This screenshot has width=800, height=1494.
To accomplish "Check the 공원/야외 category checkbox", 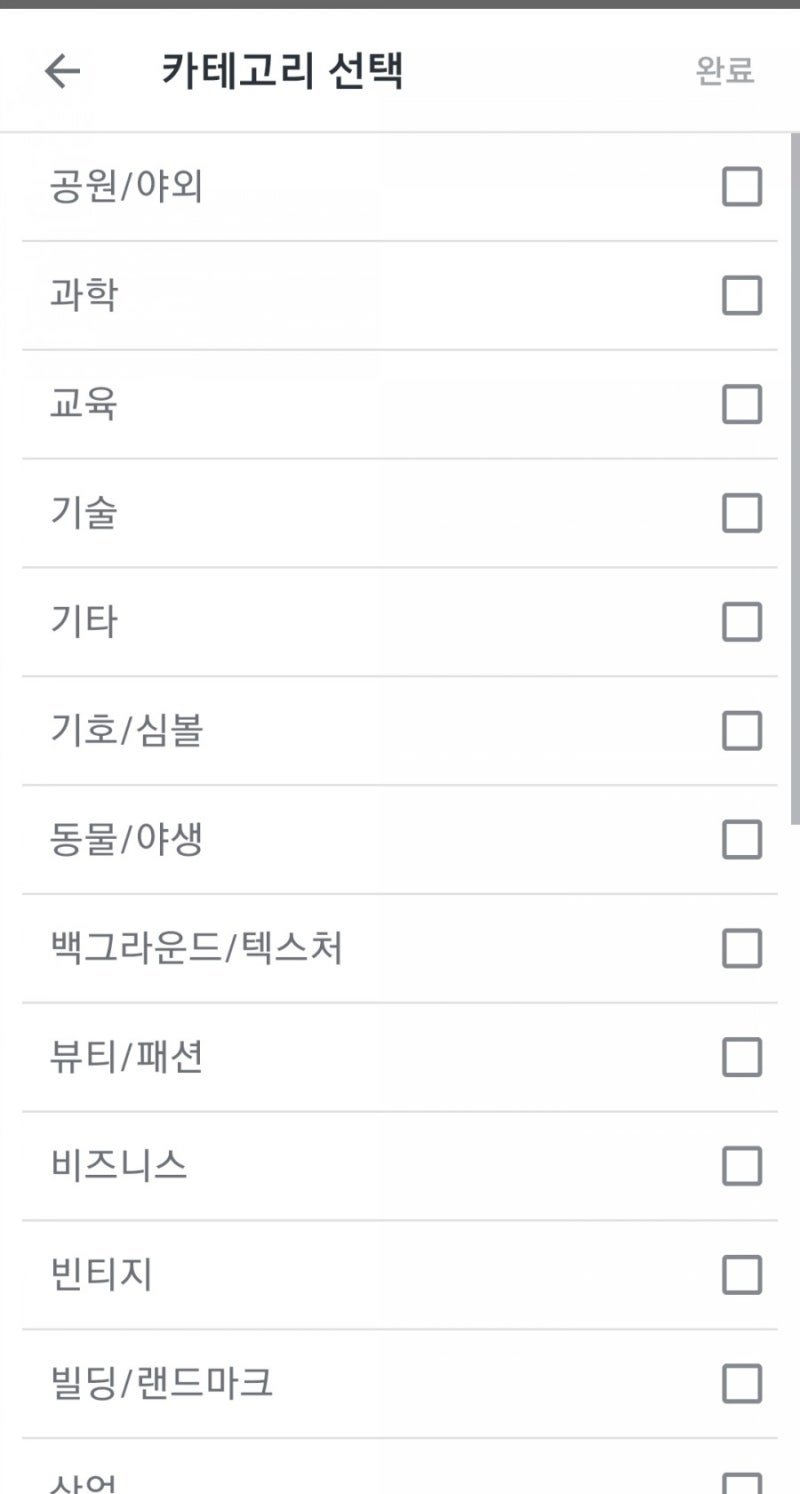I will click(741, 186).
